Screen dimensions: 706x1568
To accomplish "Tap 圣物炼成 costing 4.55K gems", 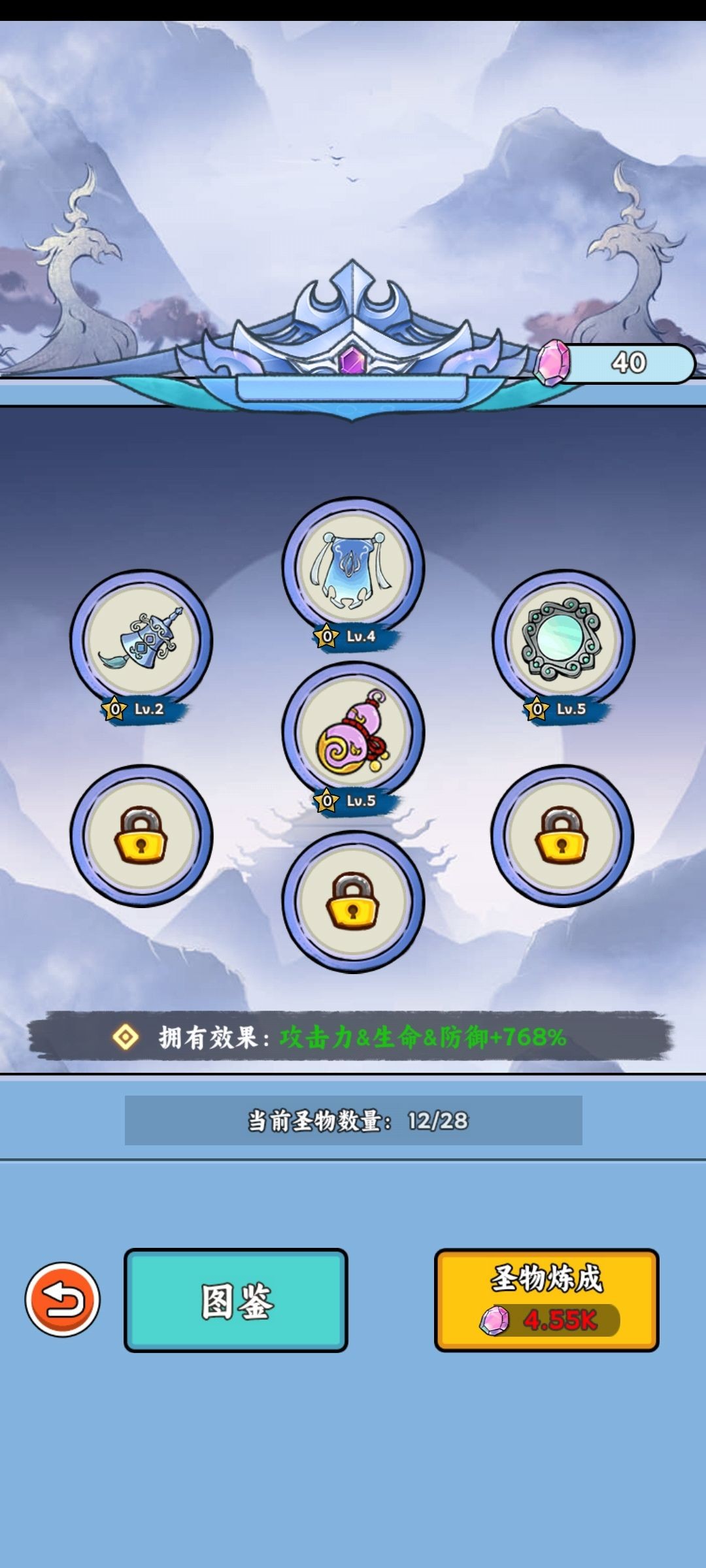I will tap(546, 1300).
